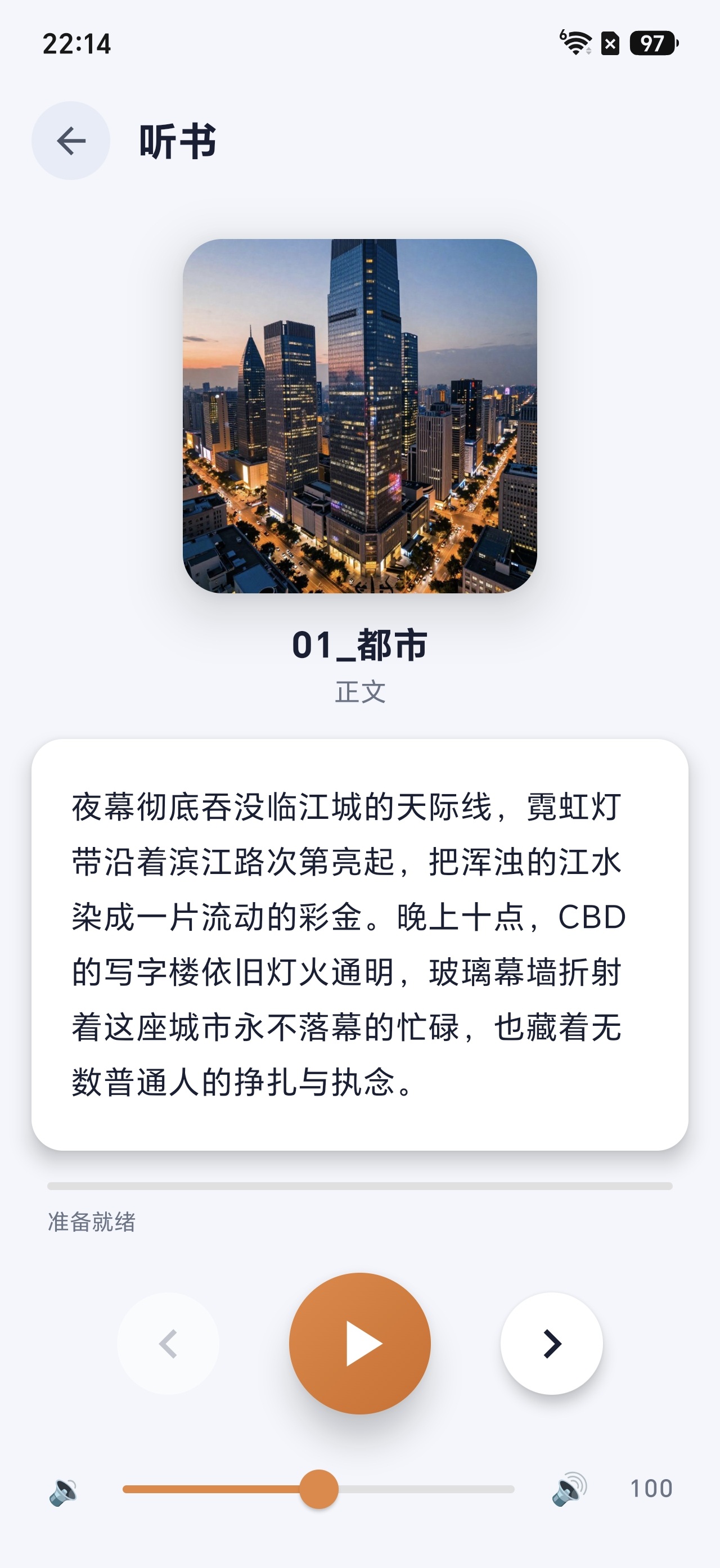Start playing the audiobook

click(359, 1344)
